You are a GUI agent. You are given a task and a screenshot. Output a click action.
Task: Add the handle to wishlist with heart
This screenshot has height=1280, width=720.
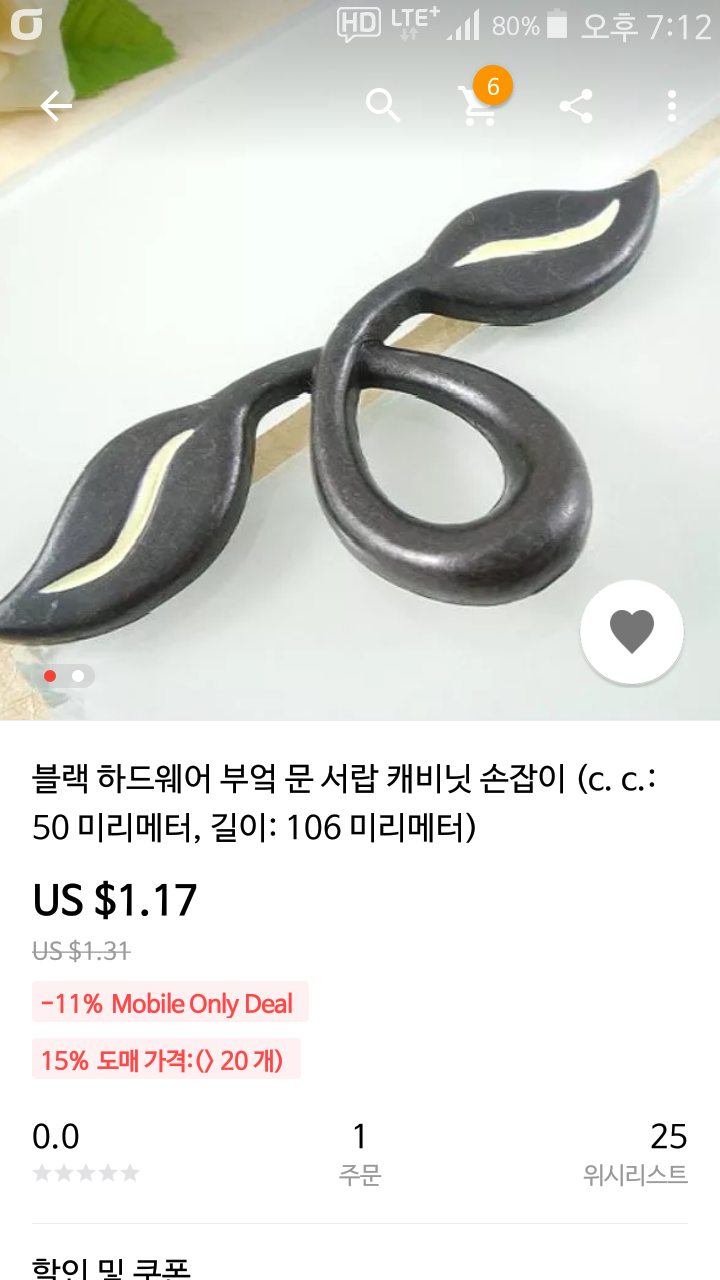(631, 632)
